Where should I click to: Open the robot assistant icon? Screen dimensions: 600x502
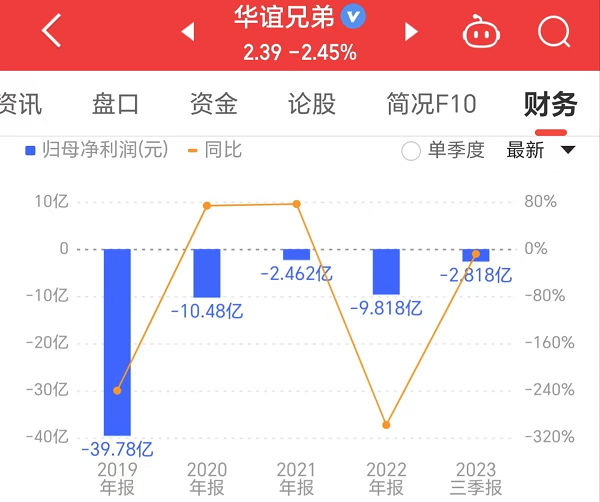coord(485,33)
